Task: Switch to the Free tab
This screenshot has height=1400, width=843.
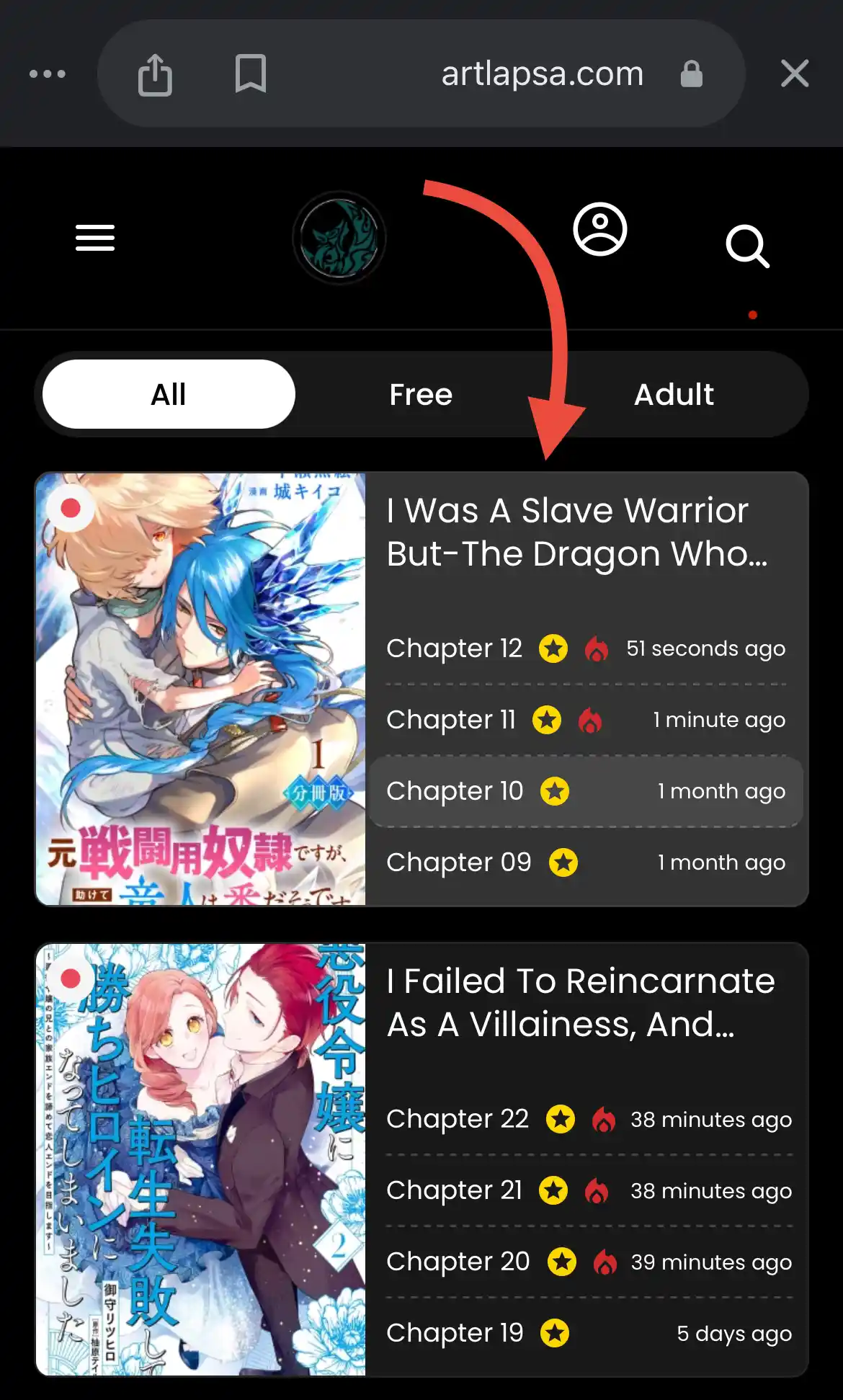Action: 421,394
